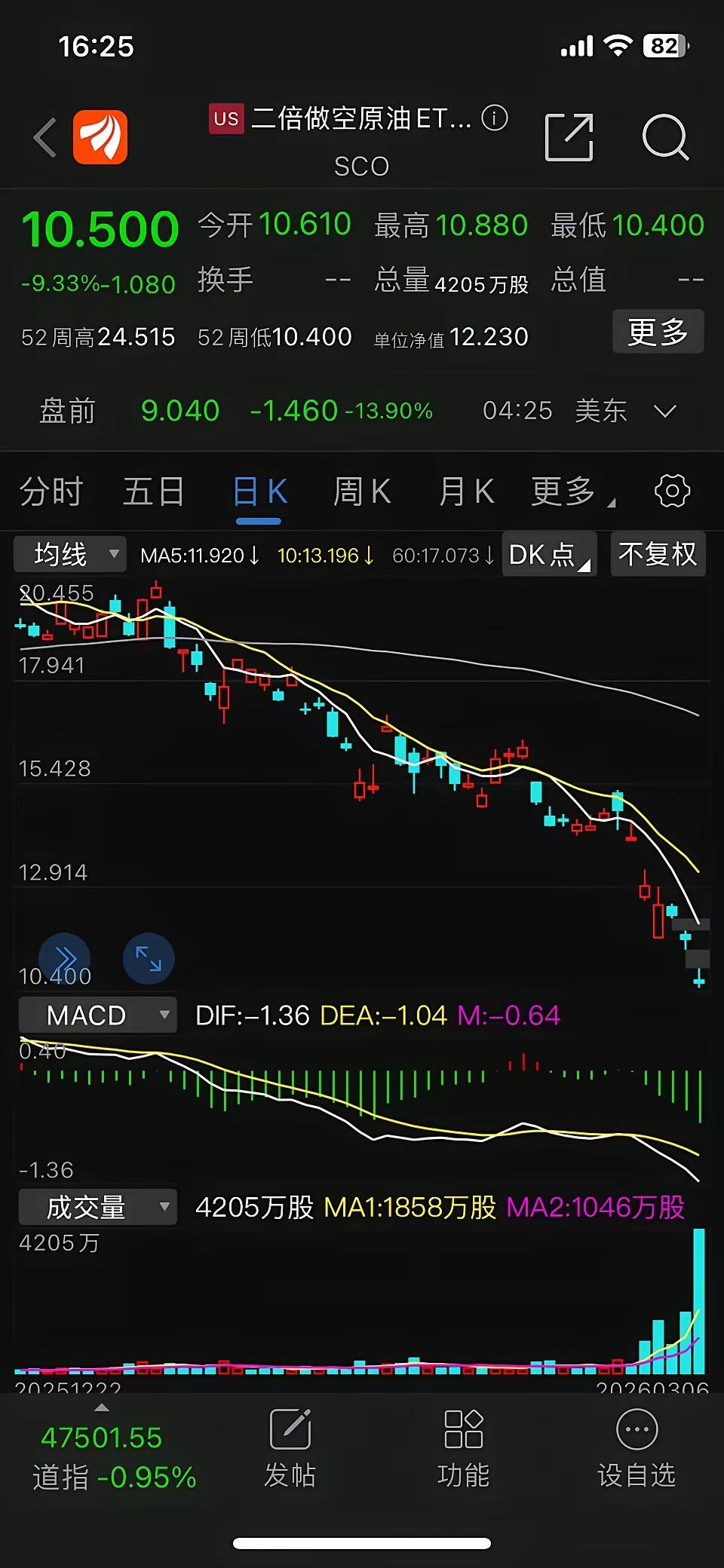Open the MACD indicator dropdown

(97, 1015)
